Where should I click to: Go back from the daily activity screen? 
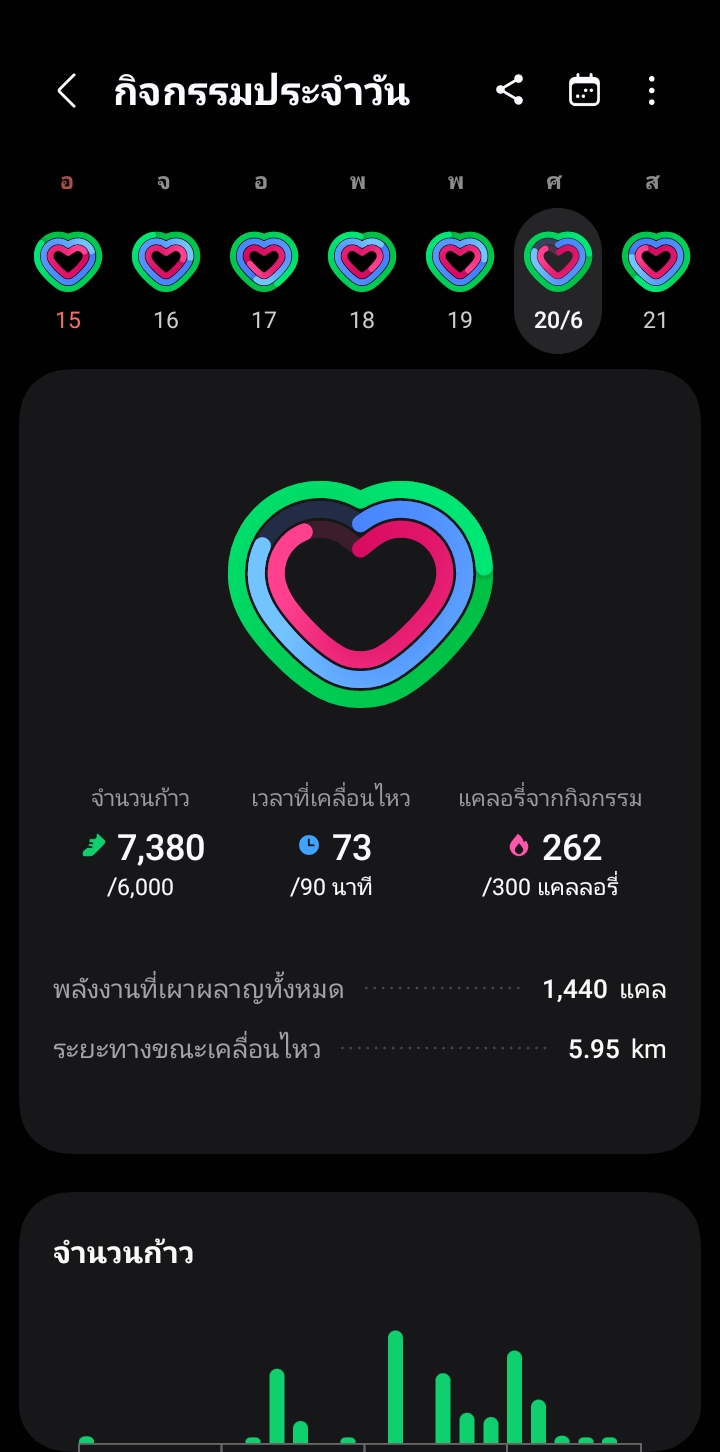pyautogui.click(x=67, y=91)
